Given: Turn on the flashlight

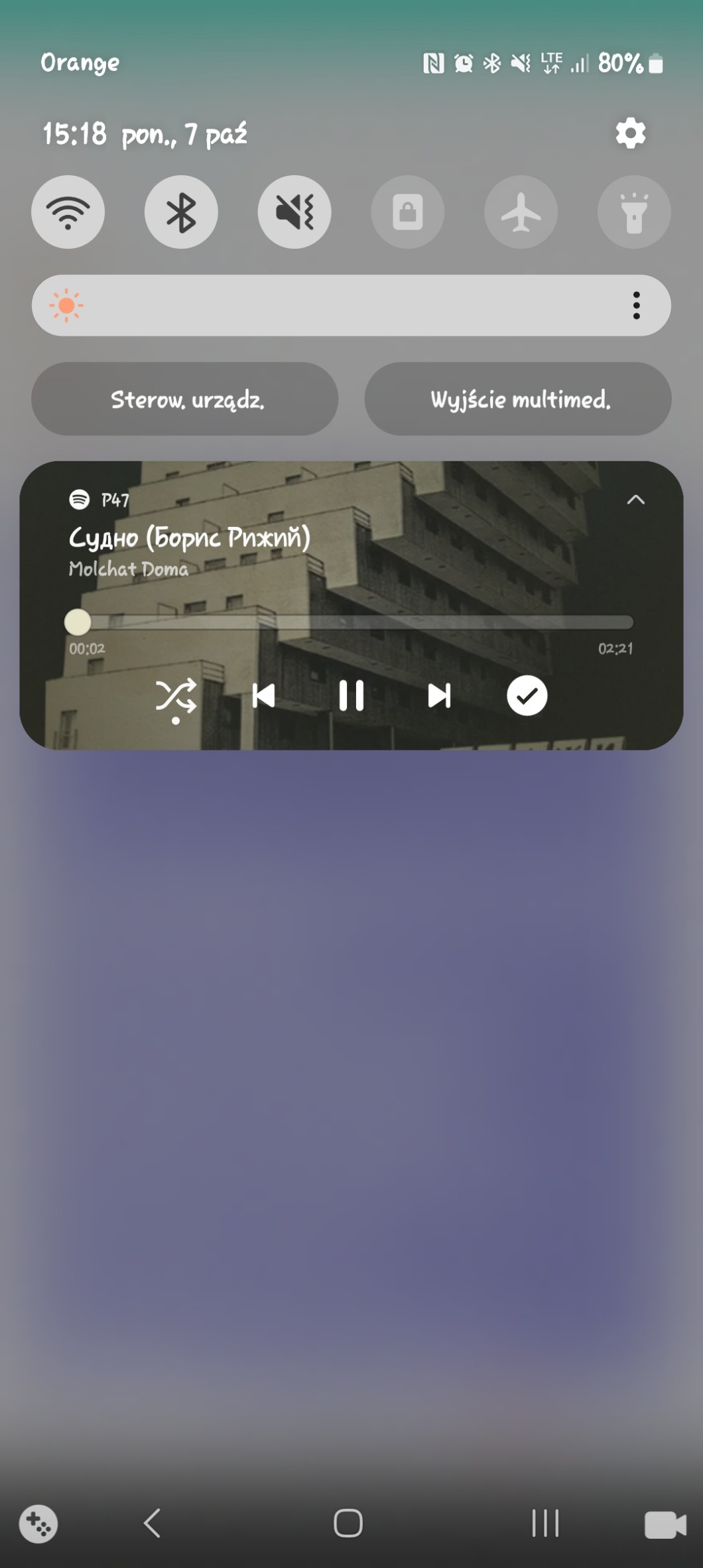Looking at the screenshot, I should pyautogui.click(x=634, y=212).
